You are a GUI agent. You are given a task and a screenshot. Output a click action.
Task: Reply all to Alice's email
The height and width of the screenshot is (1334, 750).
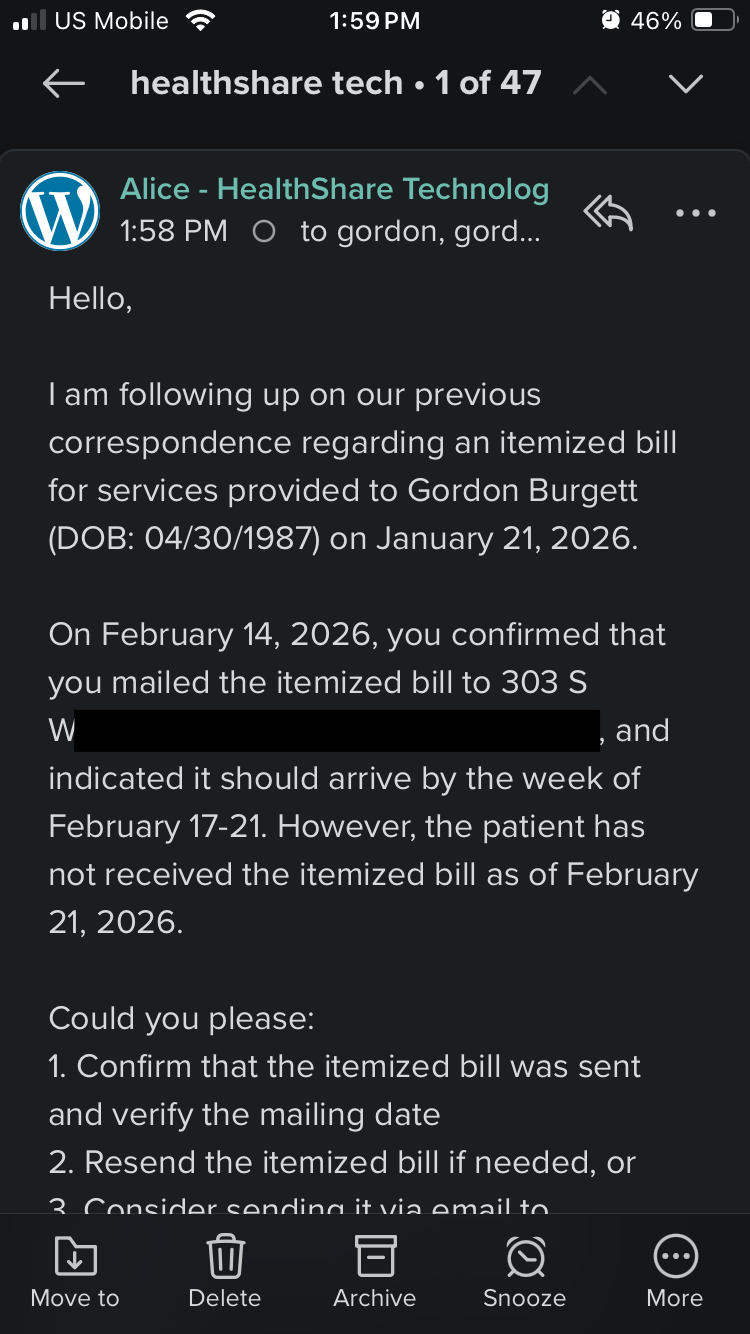[x=608, y=213]
